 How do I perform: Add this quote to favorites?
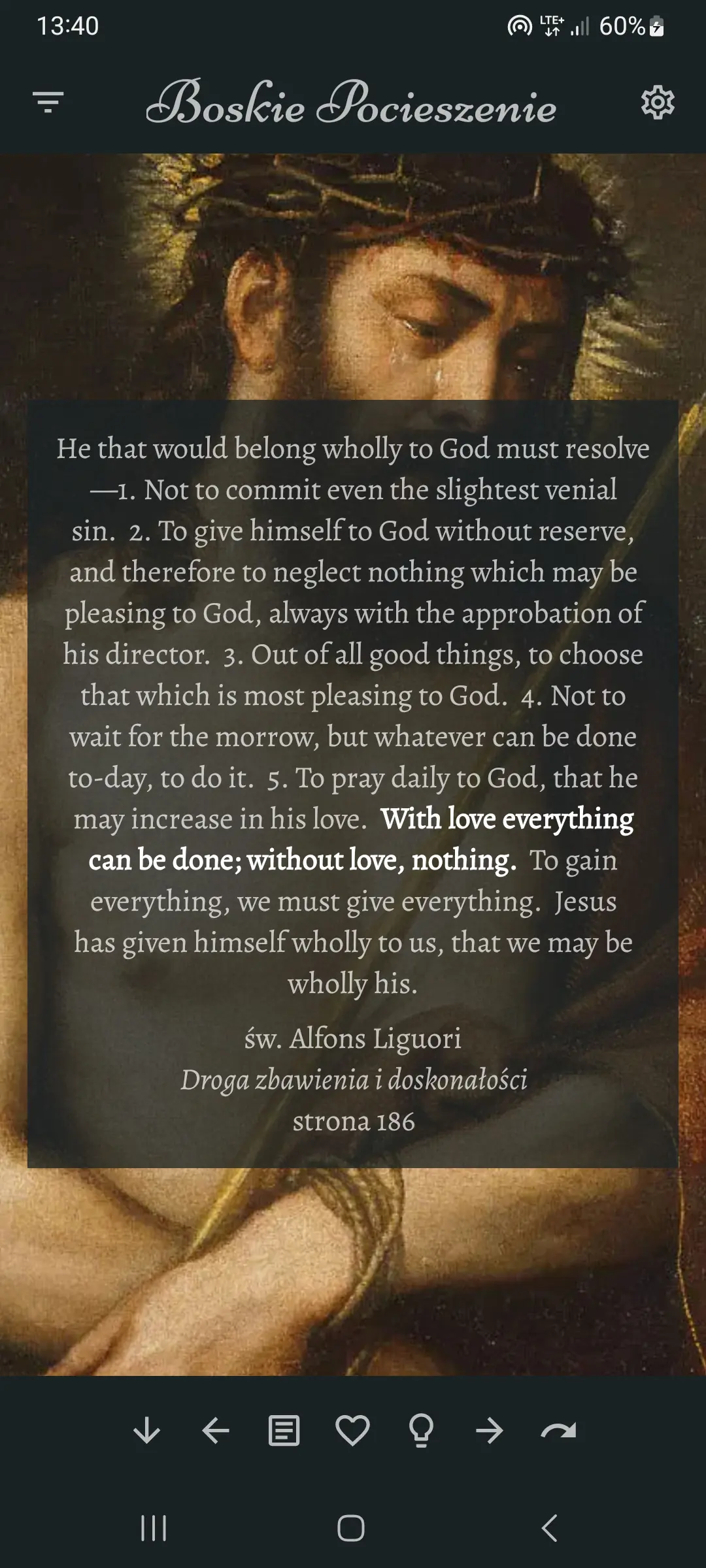click(352, 1431)
